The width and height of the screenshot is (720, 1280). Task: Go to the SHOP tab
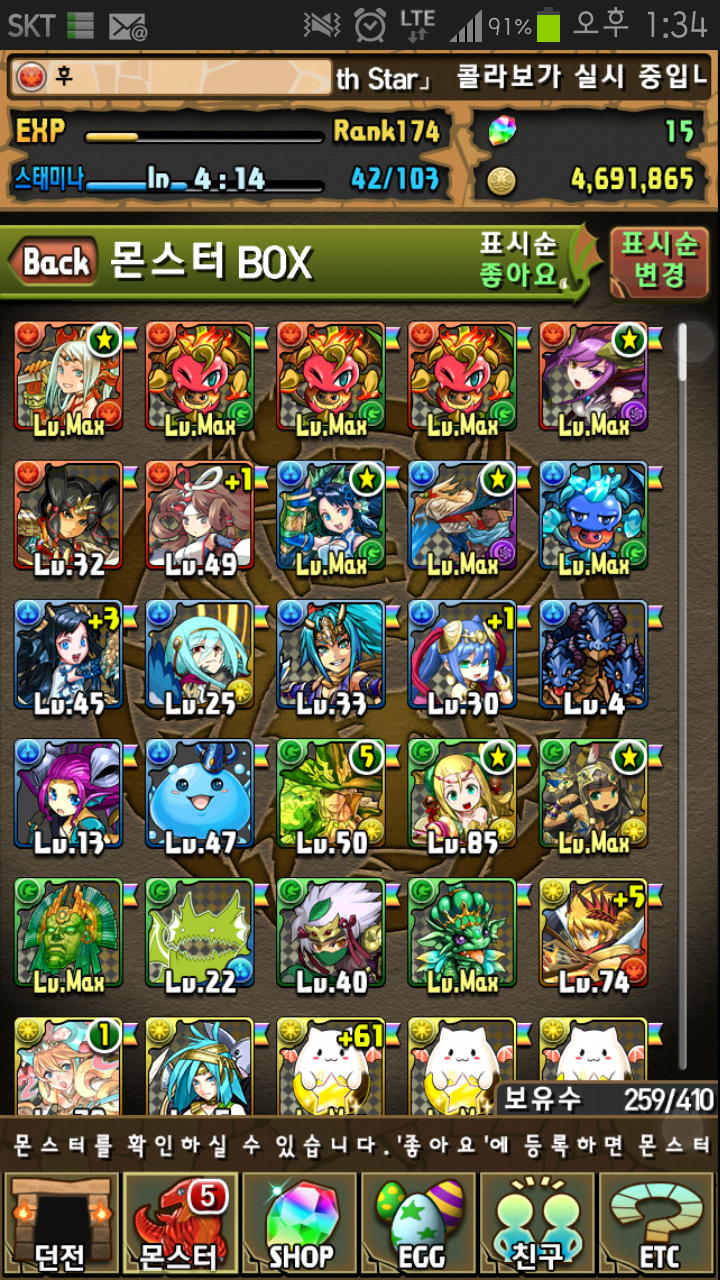[x=300, y=1224]
